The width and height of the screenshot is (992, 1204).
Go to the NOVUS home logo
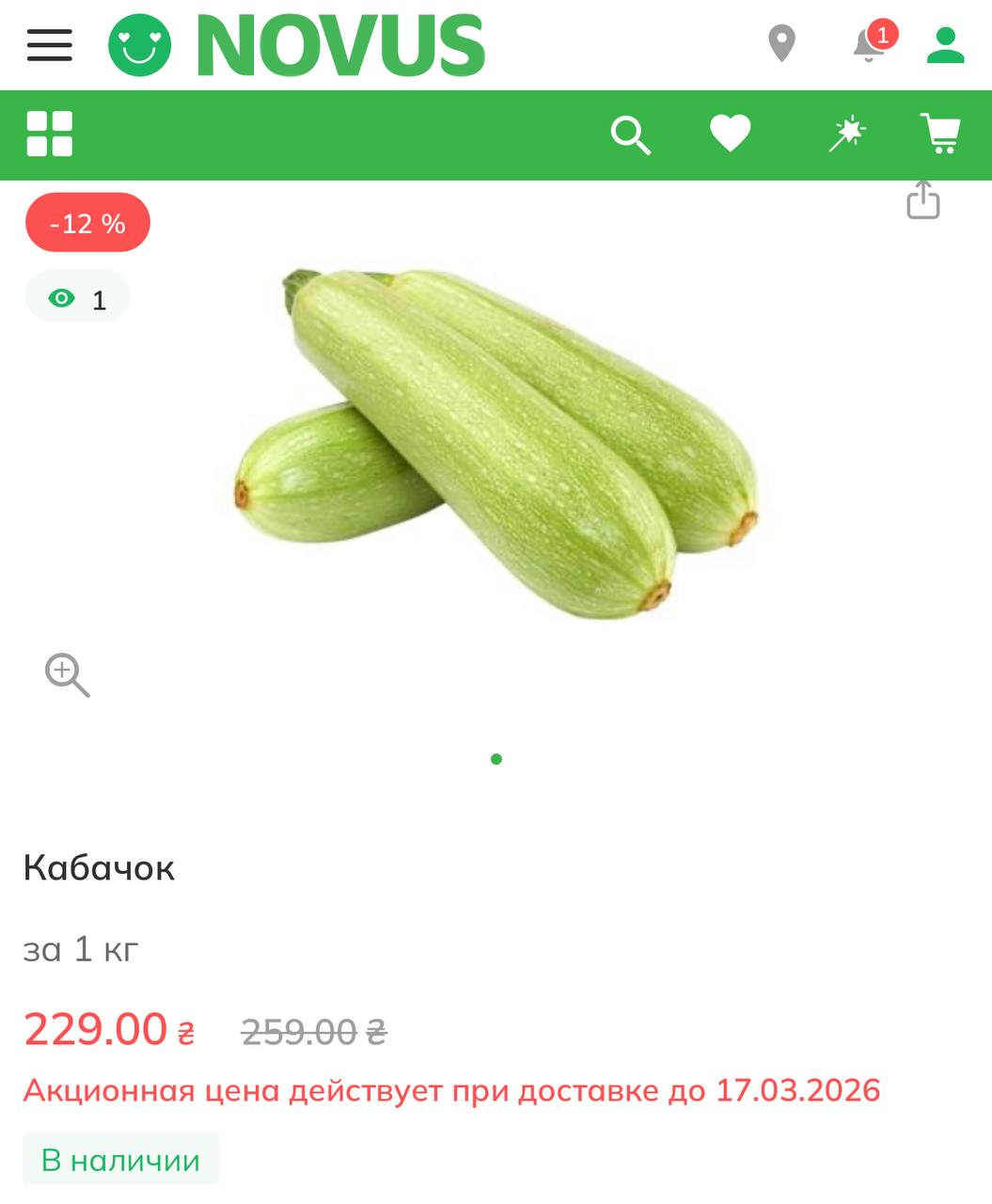tap(297, 45)
